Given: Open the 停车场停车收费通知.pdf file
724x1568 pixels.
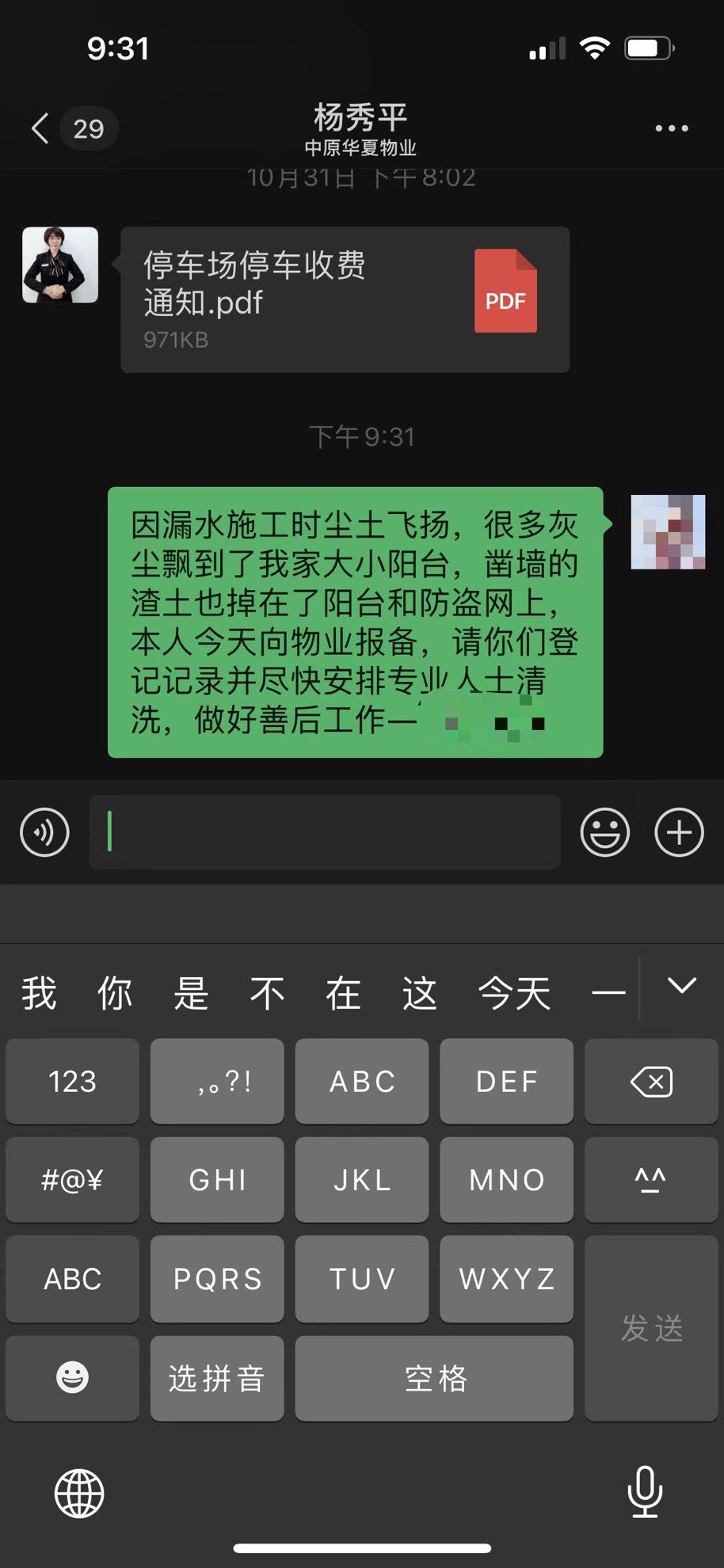Looking at the screenshot, I should click(x=345, y=299).
